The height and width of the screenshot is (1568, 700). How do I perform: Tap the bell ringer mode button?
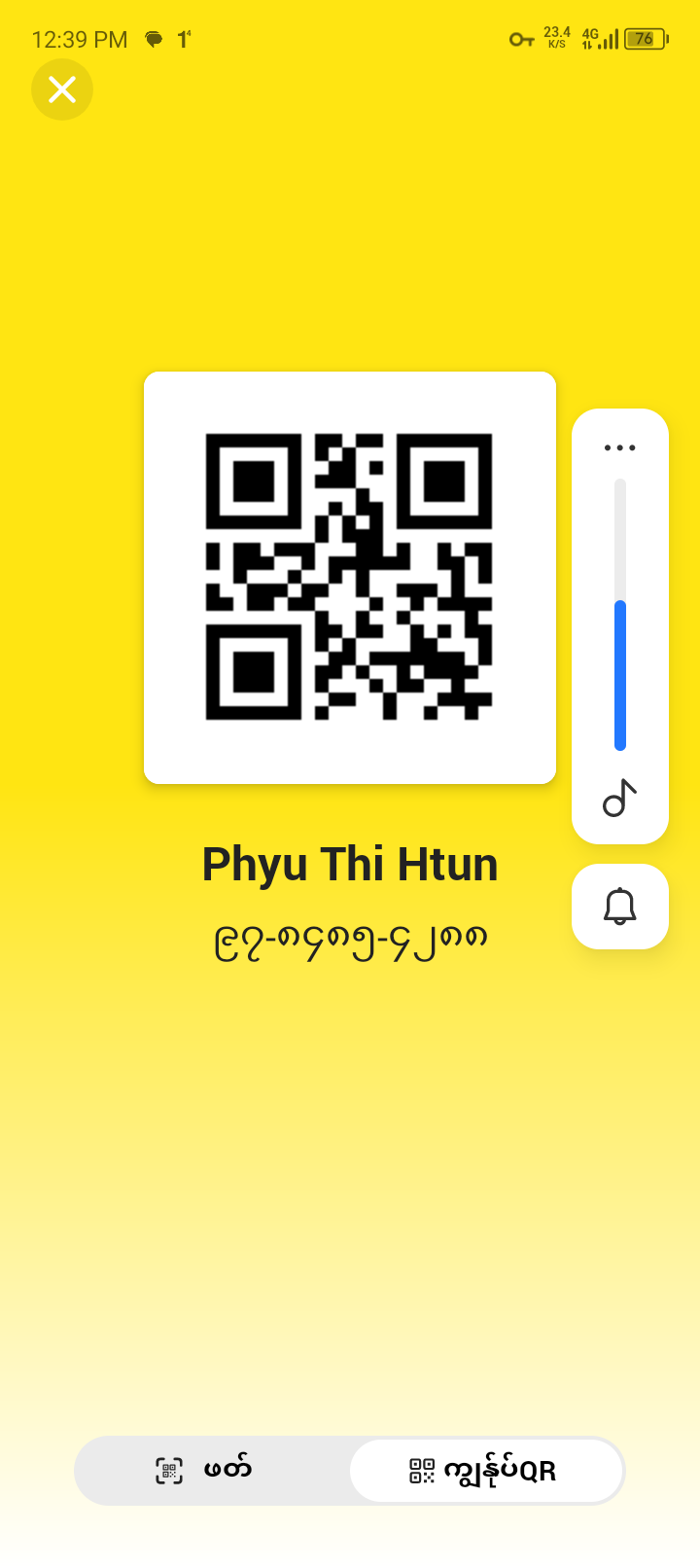pos(619,907)
